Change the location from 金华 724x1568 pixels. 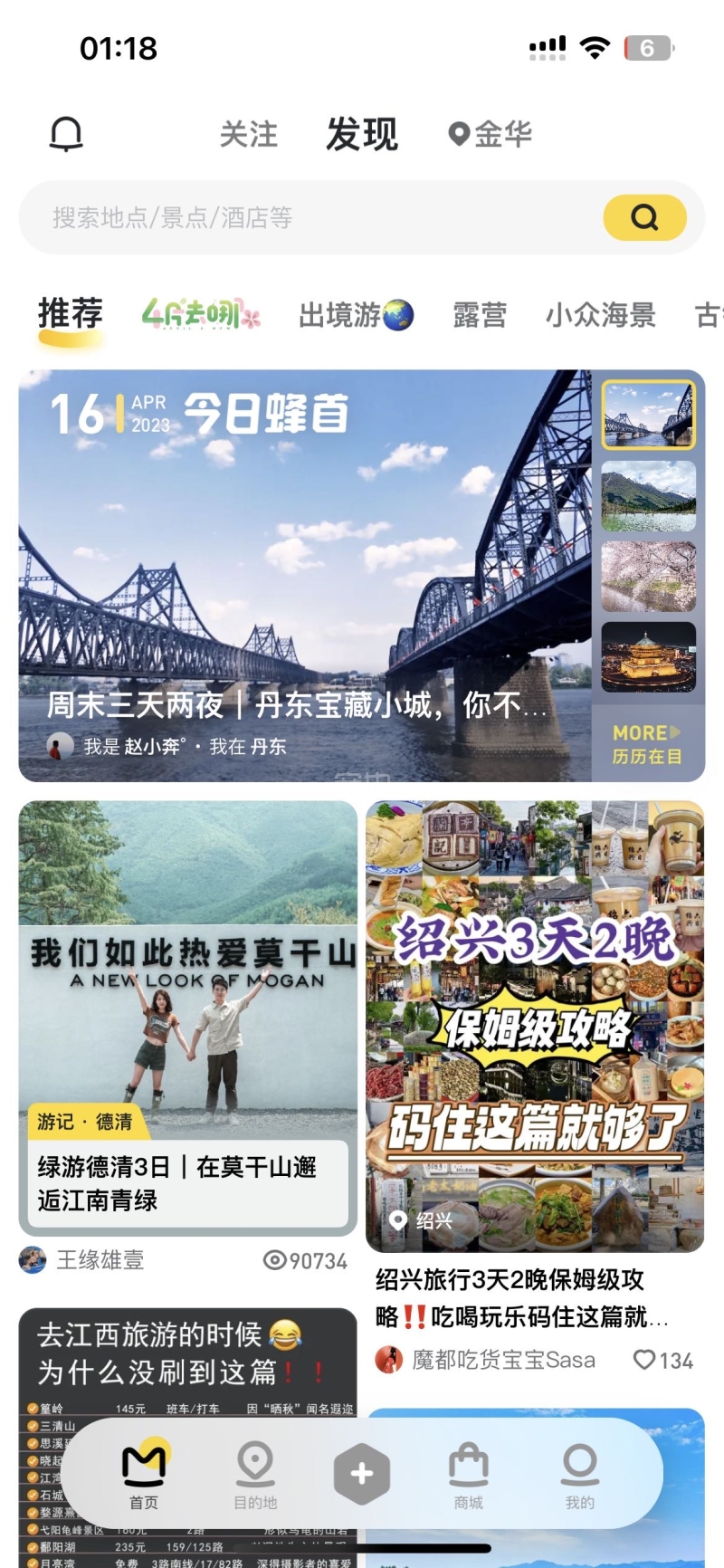(491, 135)
